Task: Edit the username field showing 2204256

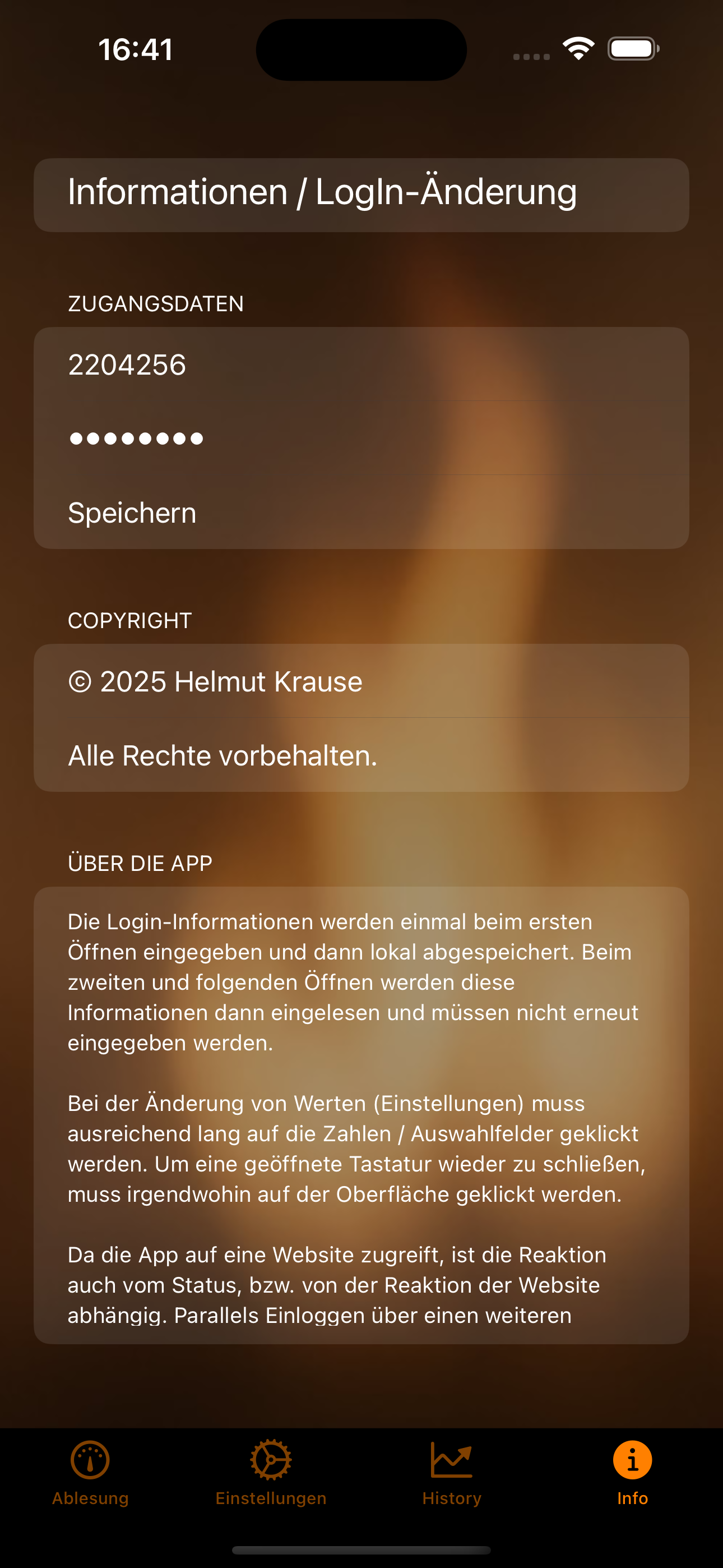Action: [x=360, y=365]
